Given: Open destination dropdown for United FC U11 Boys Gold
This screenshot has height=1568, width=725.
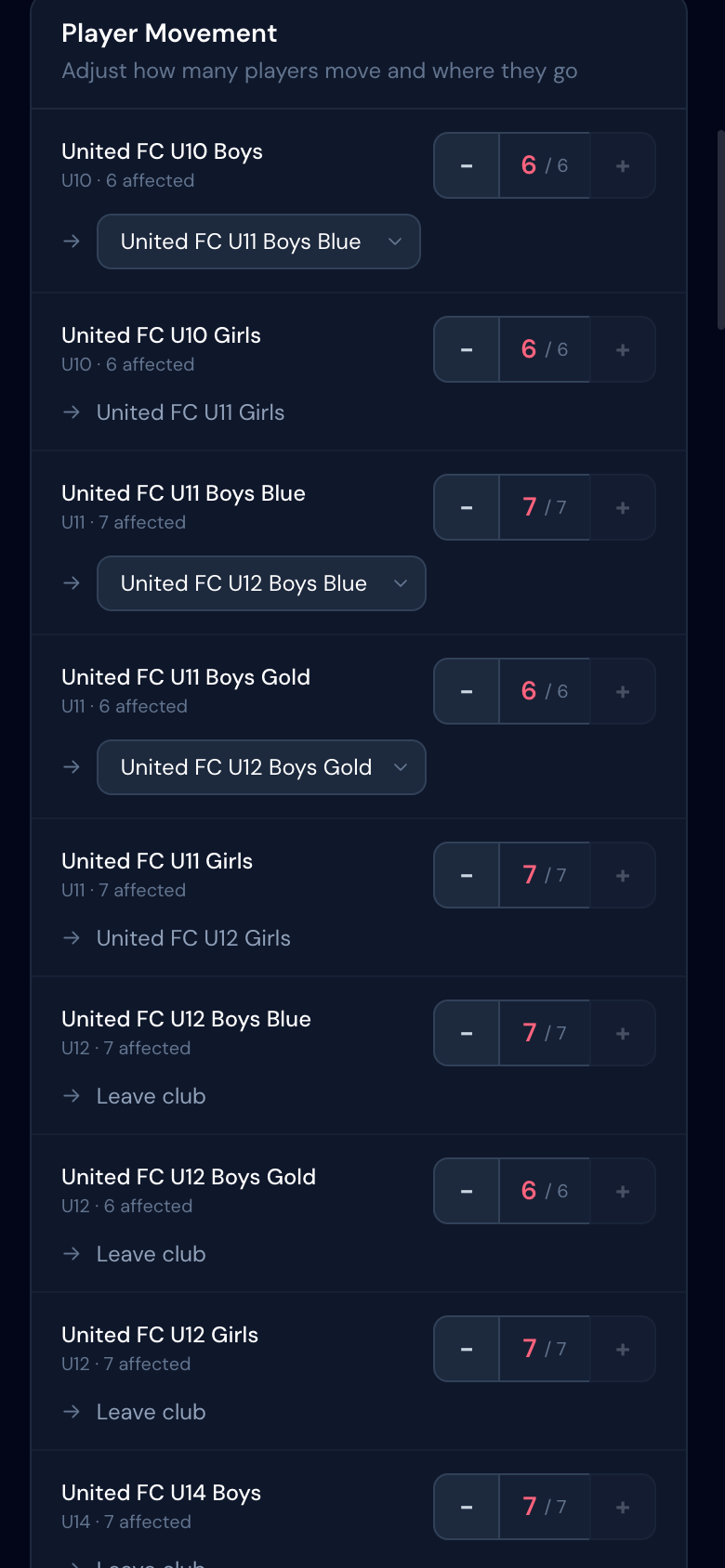Looking at the screenshot, I should tap(261, 767).
